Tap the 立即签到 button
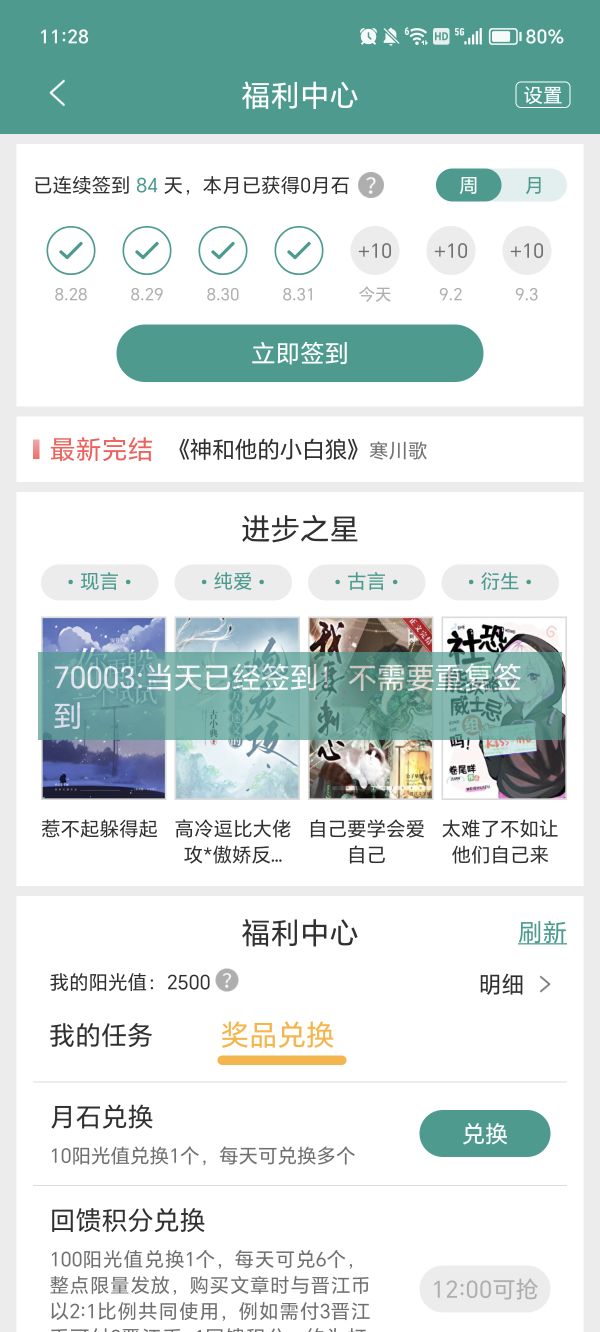The width and height of the screenshot is (600, 1332). (299, 353)
